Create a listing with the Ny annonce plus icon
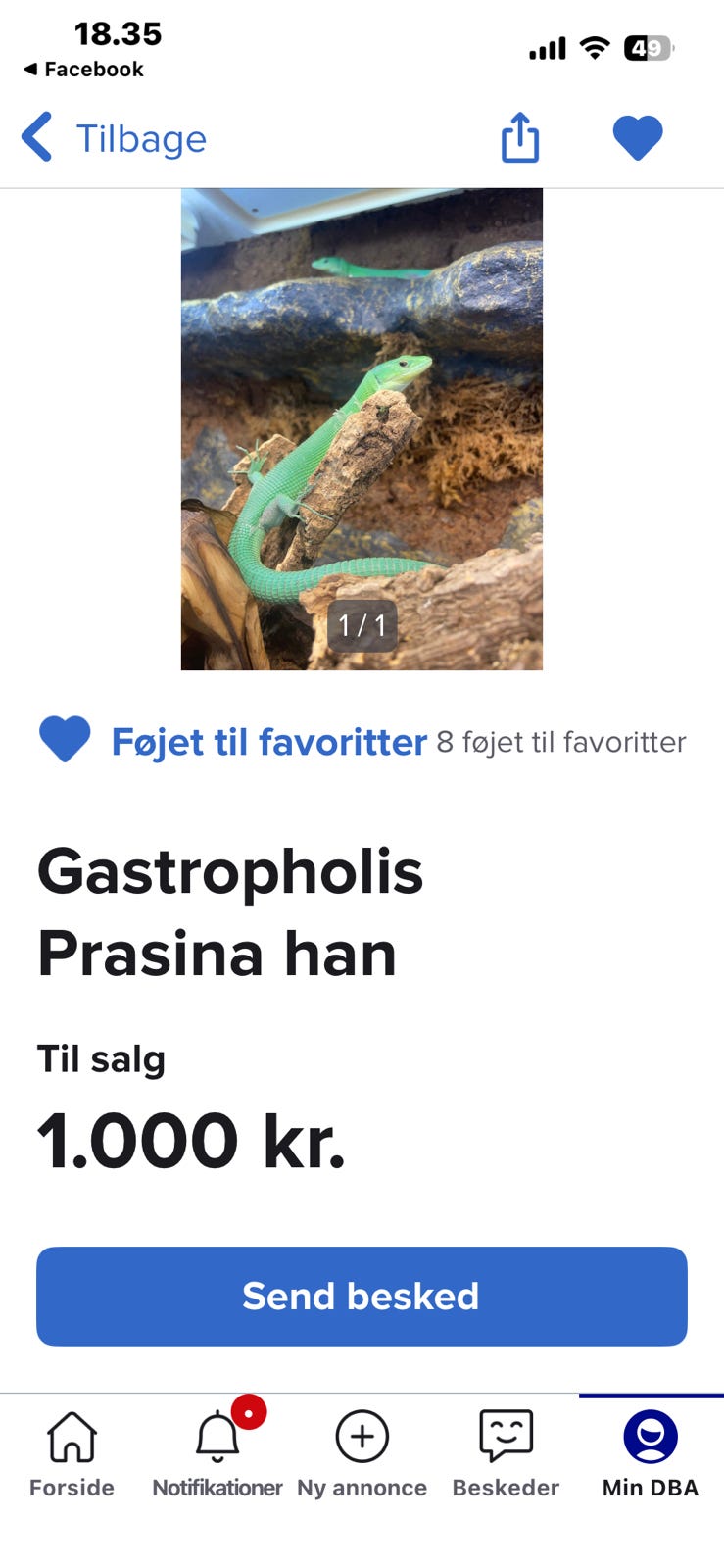The width and height of the screenshot is (724, 1568). [362, 1437]
